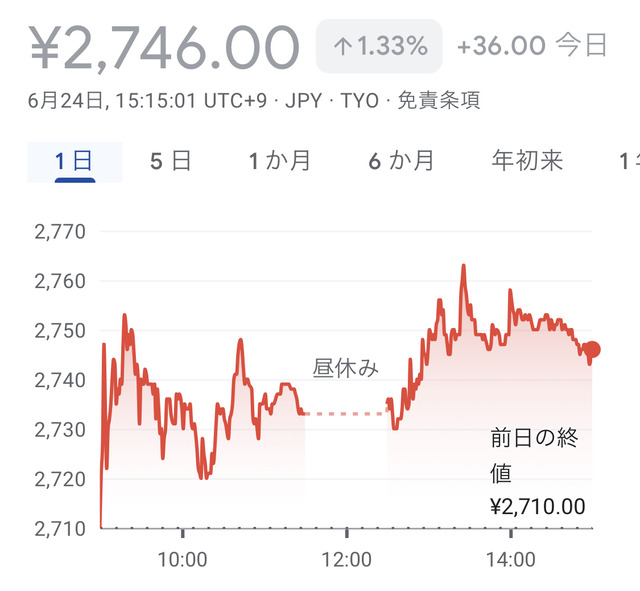Show the 1か月 price chart

279,161
